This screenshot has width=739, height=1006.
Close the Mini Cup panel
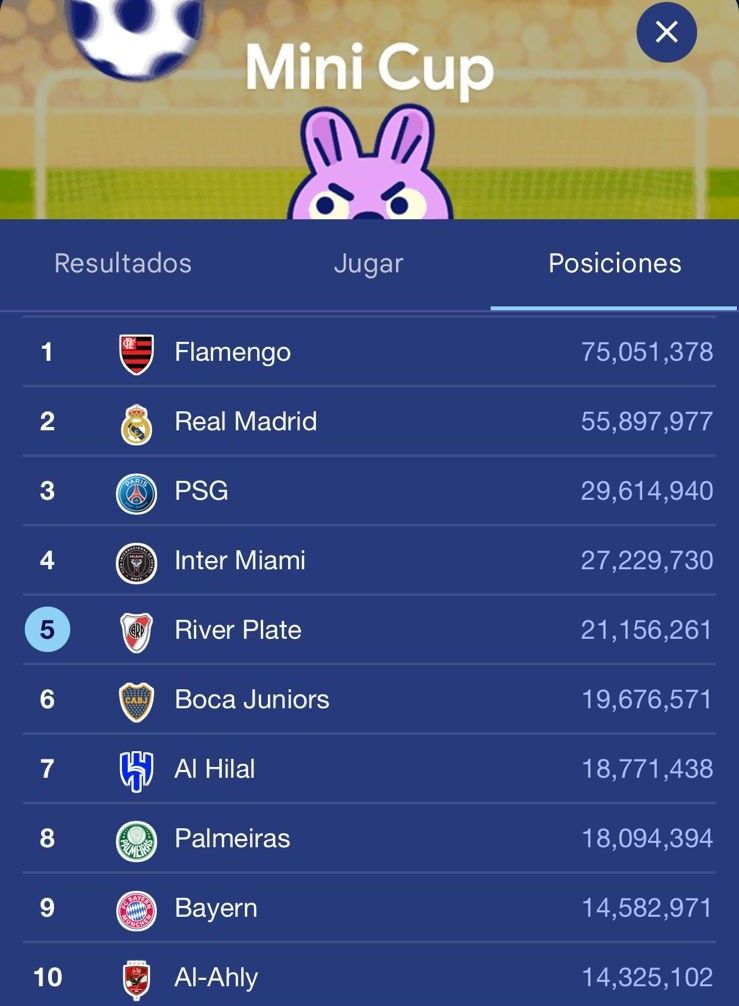tap(666, 32)
